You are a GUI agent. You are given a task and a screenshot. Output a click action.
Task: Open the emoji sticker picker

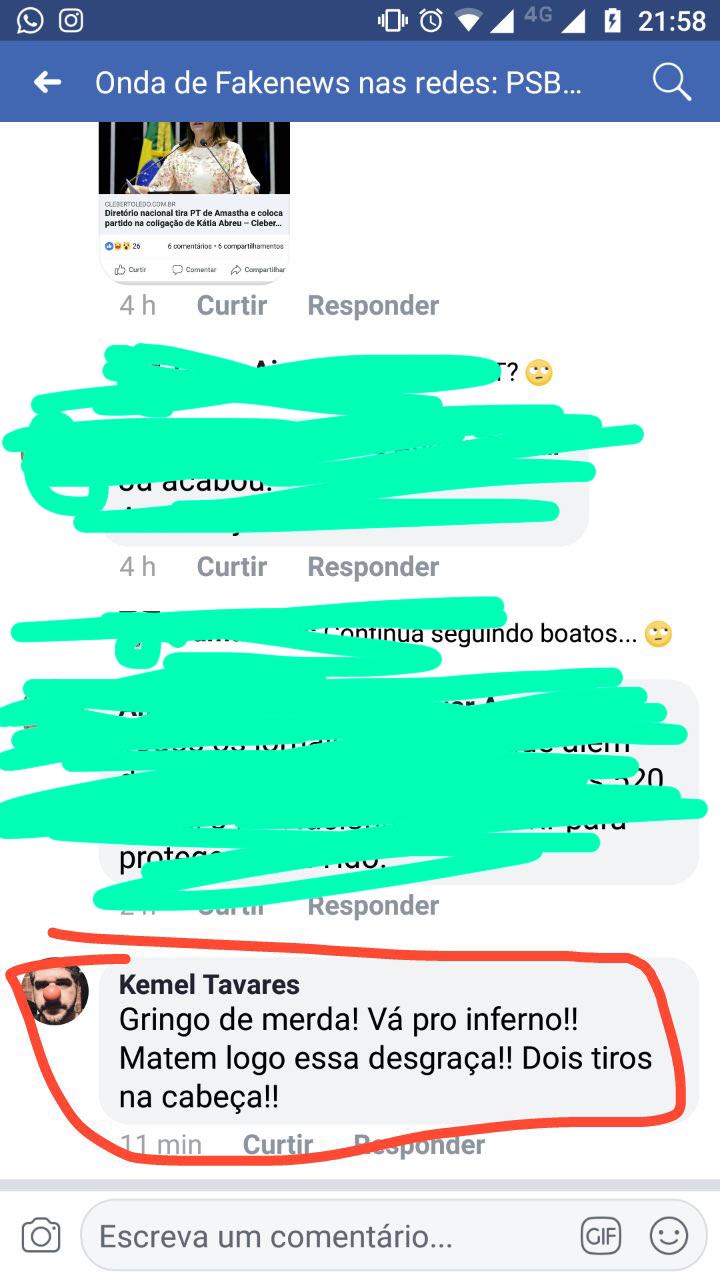coord(668,1236)
